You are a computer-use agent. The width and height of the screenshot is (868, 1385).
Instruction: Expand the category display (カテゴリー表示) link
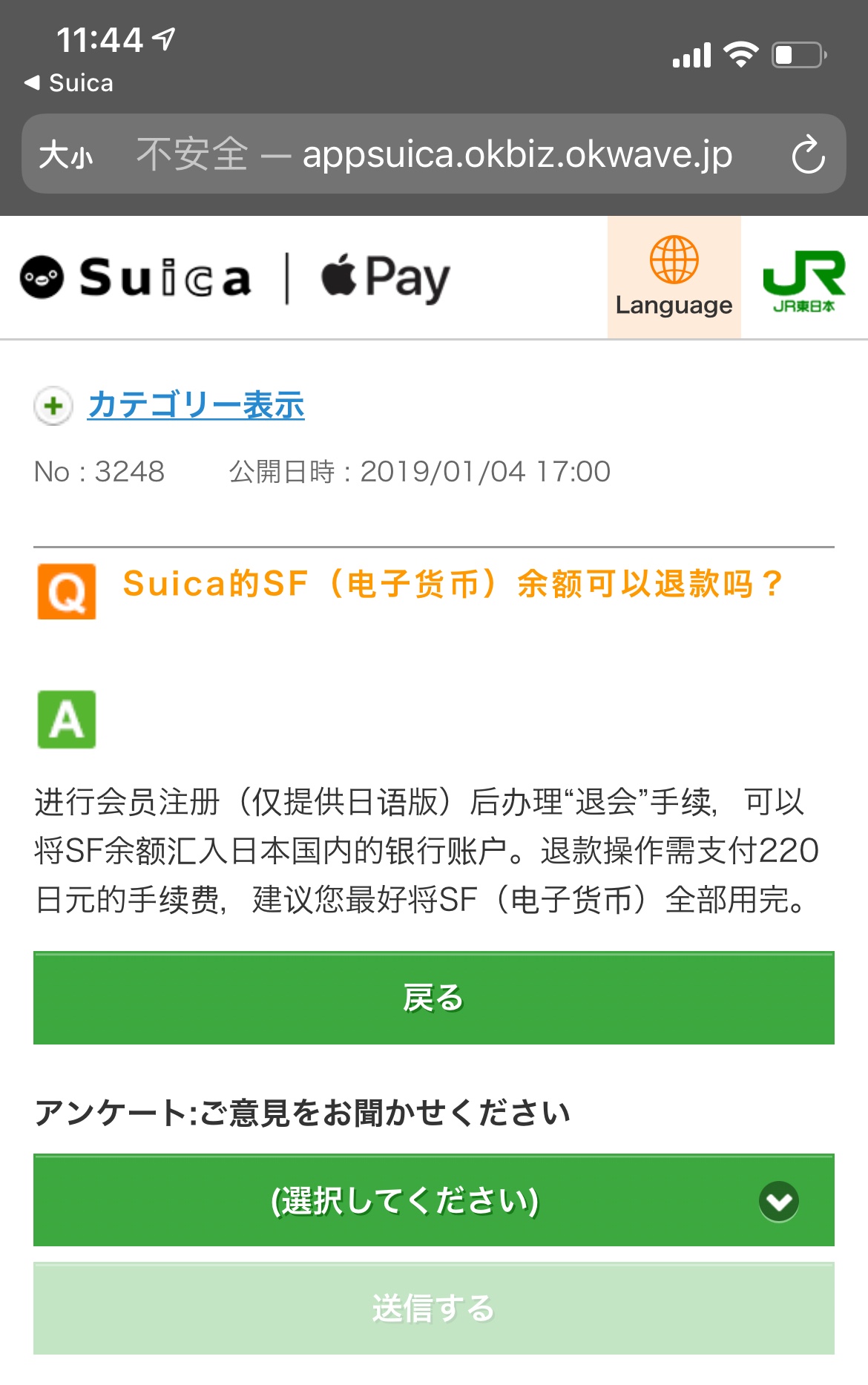tap(196, 405)
